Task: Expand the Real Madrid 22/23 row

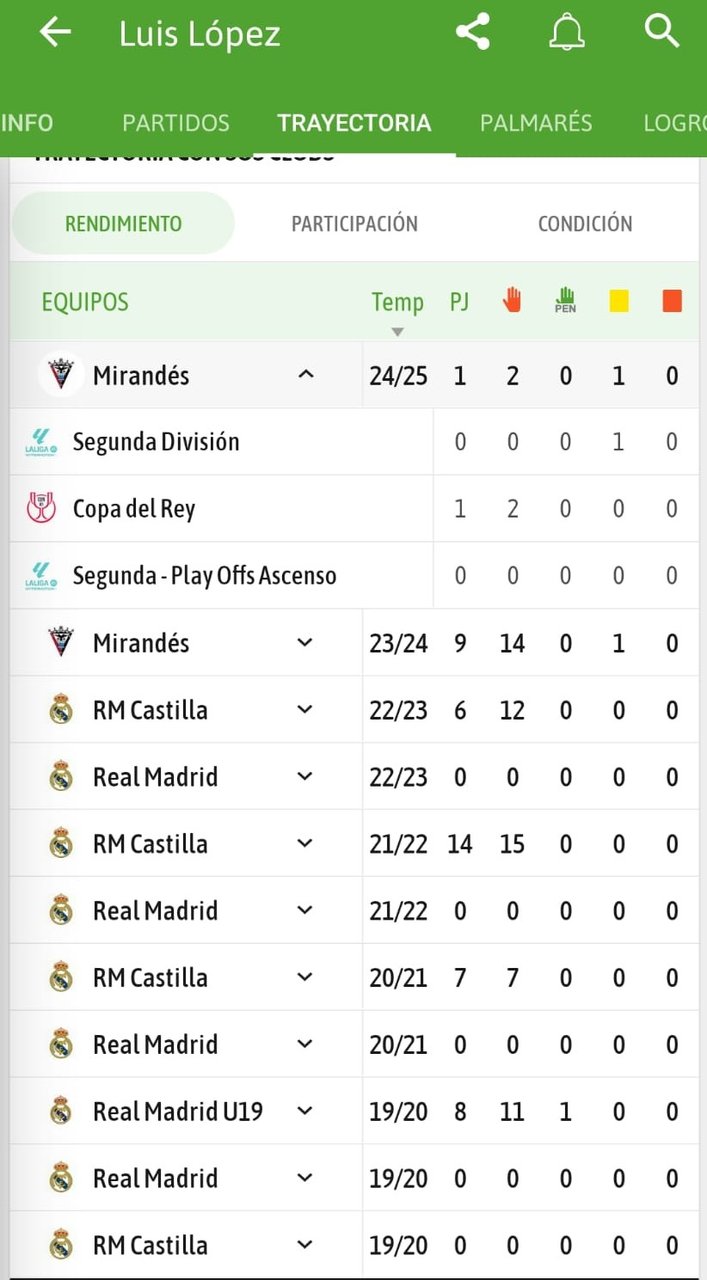Action: (x=306, y=776)
